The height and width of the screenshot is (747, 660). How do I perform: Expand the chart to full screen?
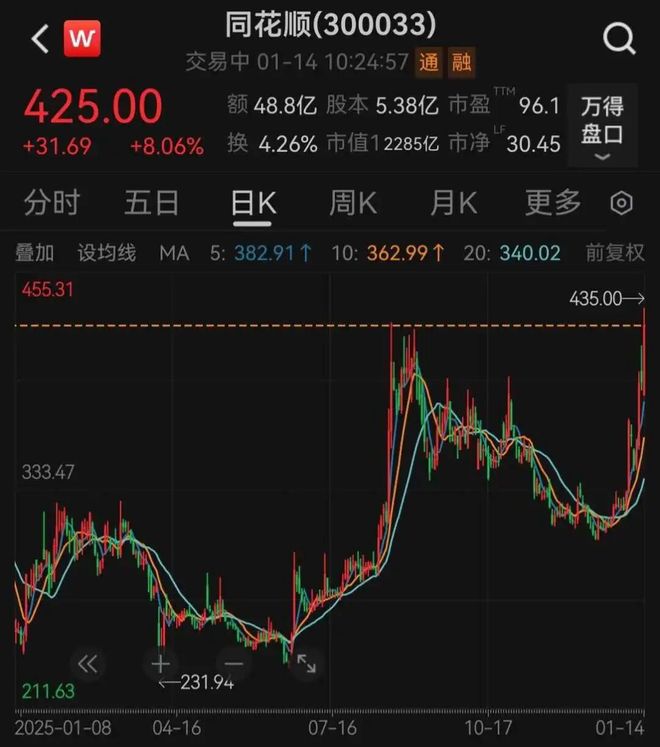[x=306, y=663]
